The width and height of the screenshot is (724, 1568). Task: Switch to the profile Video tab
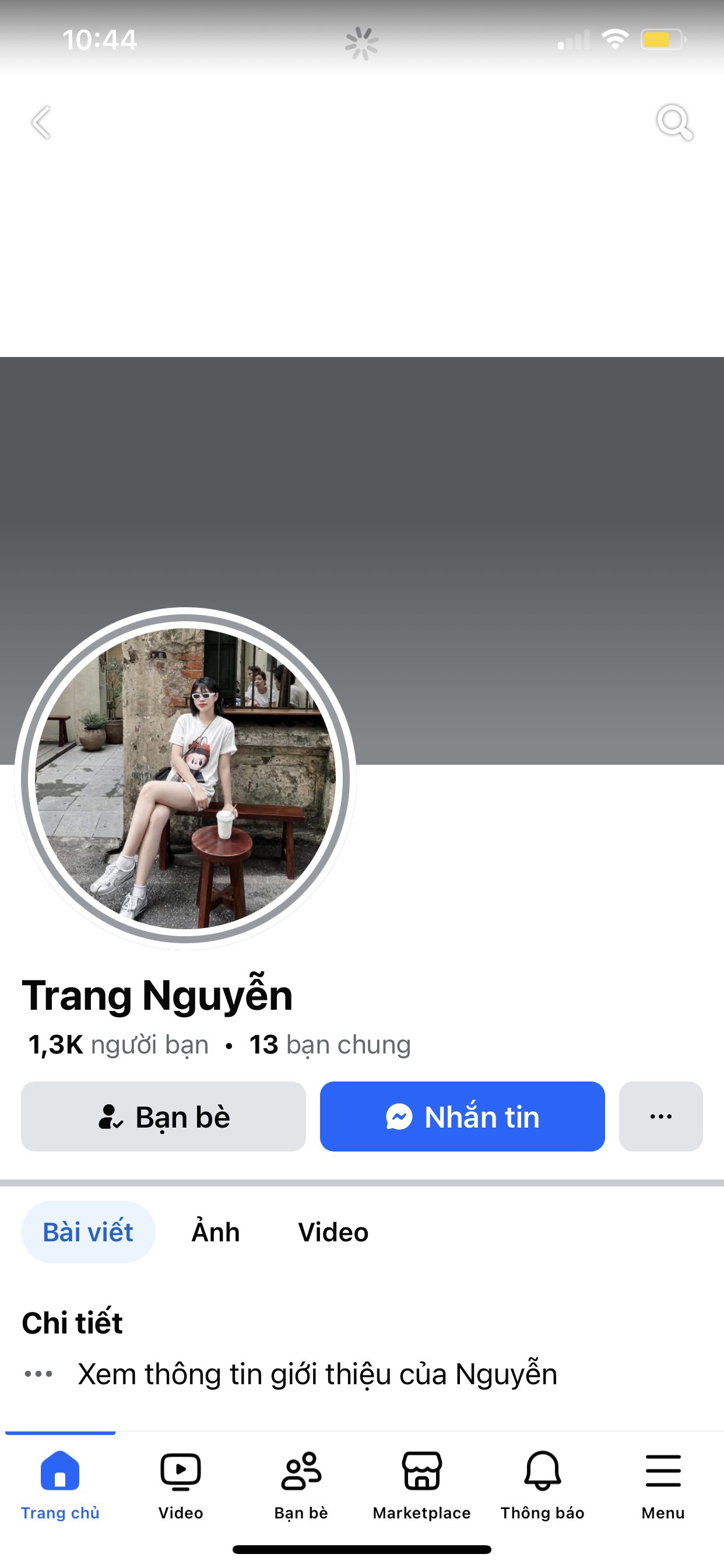(x=333, y=1232)
